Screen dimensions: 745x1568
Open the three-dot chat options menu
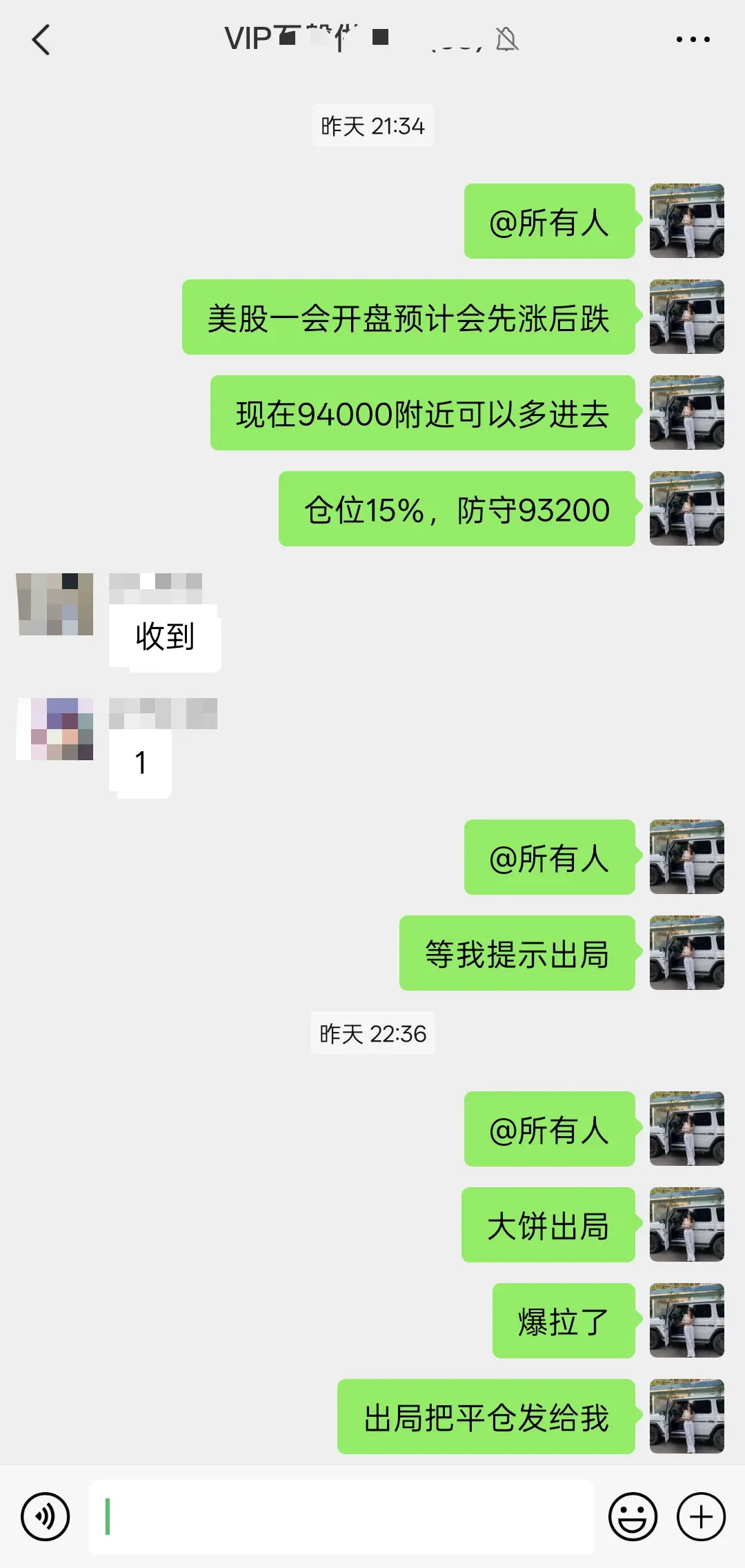(693, 39)
